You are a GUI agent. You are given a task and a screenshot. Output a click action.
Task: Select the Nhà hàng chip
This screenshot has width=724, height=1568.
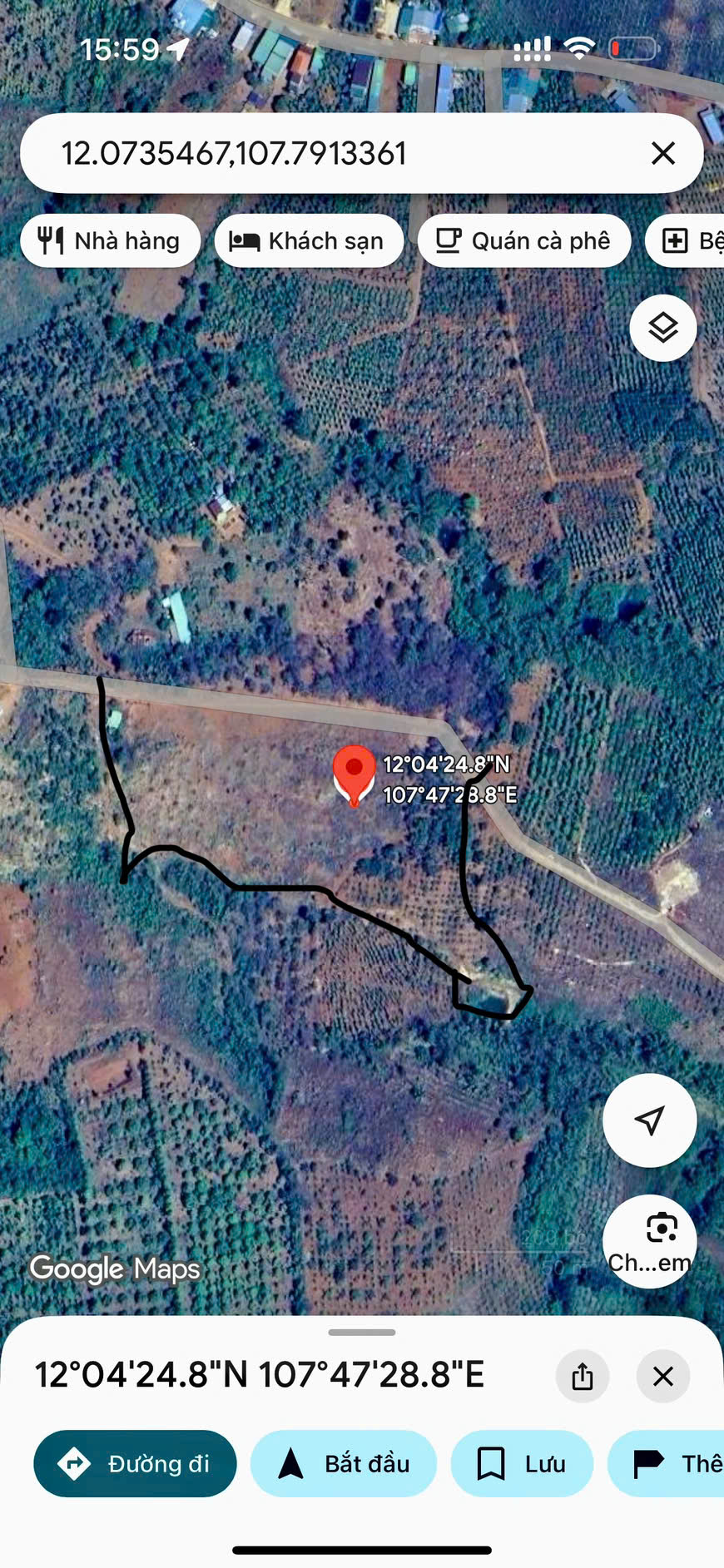coord(110,241)
